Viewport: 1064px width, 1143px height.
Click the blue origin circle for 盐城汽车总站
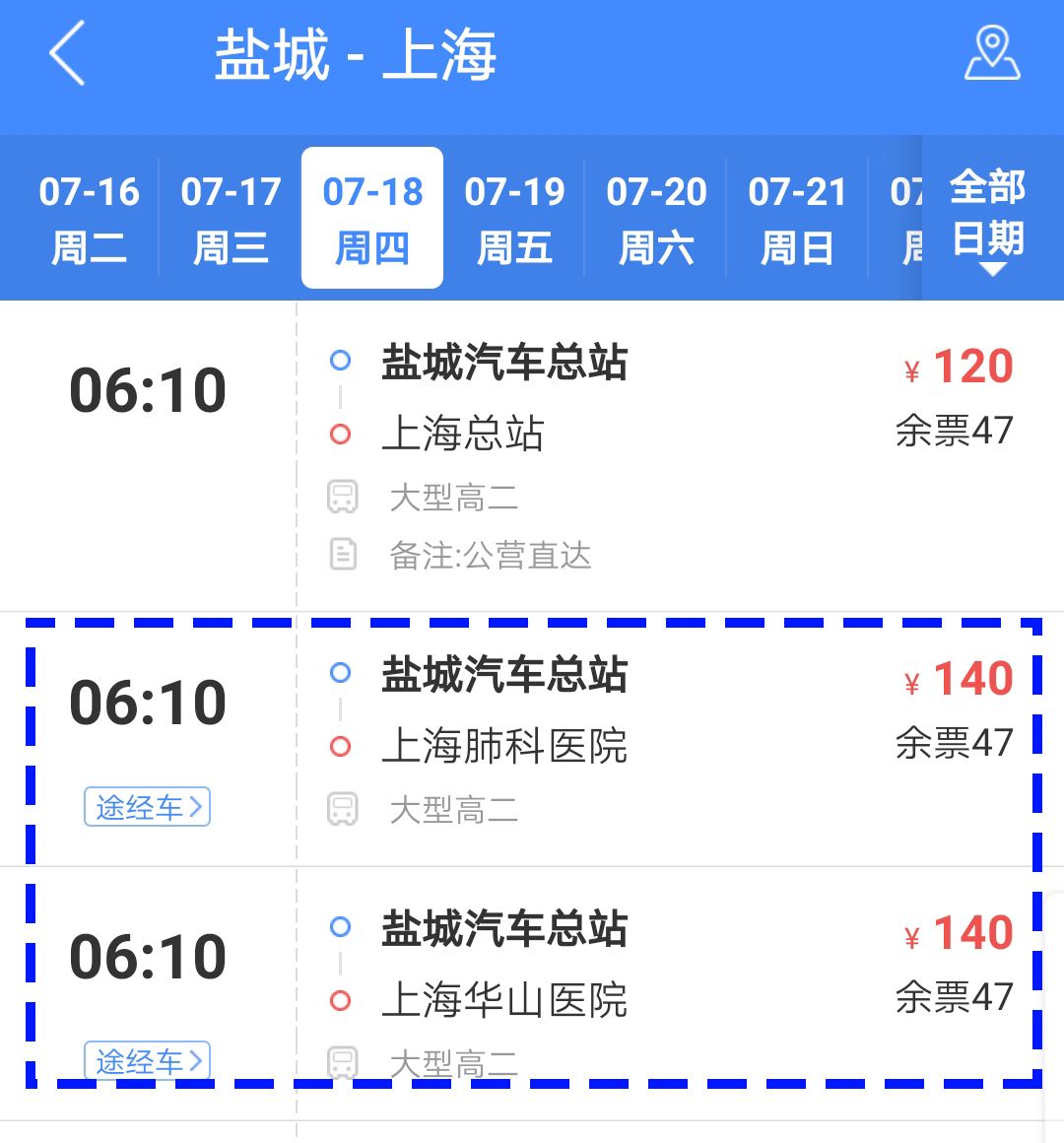click(342, 362)
